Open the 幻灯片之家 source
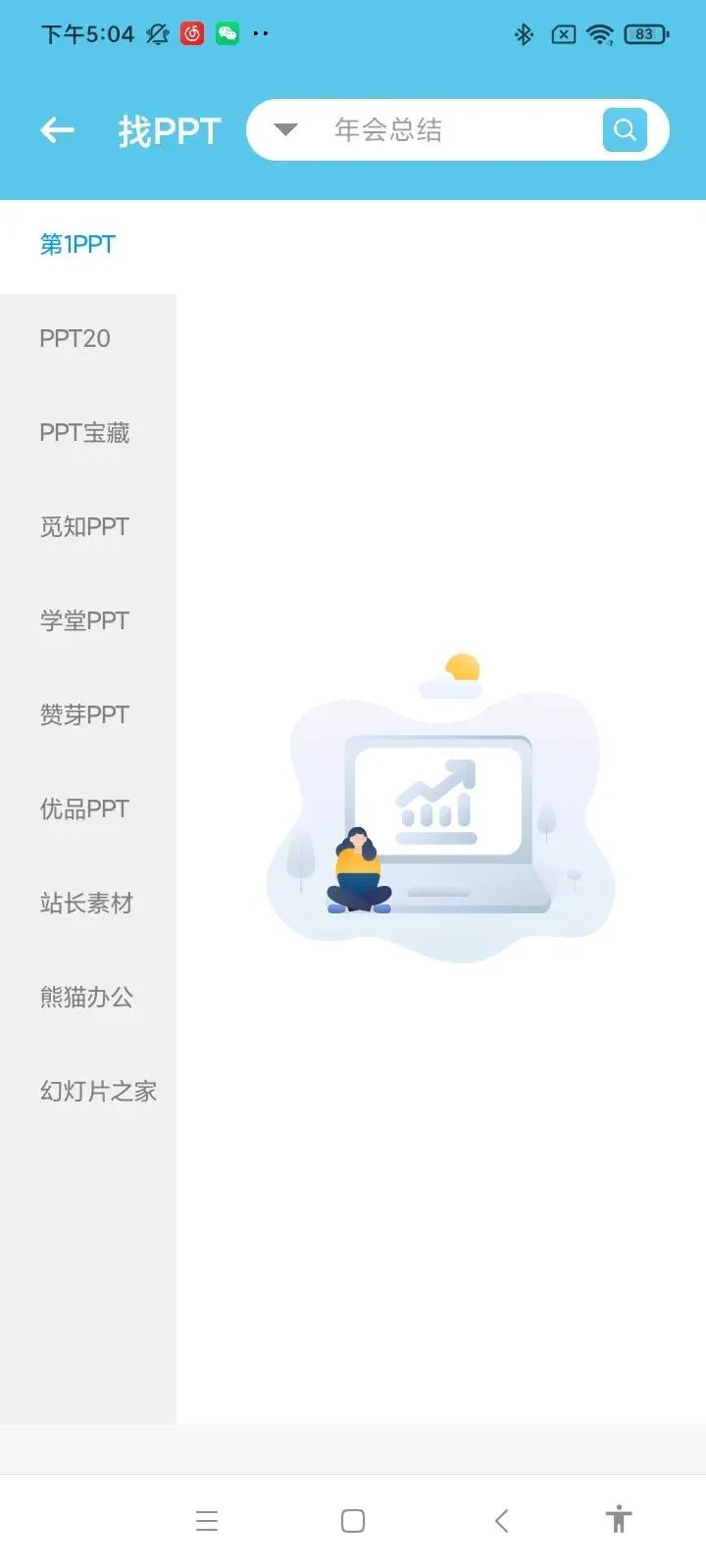 coord(98,1091)
